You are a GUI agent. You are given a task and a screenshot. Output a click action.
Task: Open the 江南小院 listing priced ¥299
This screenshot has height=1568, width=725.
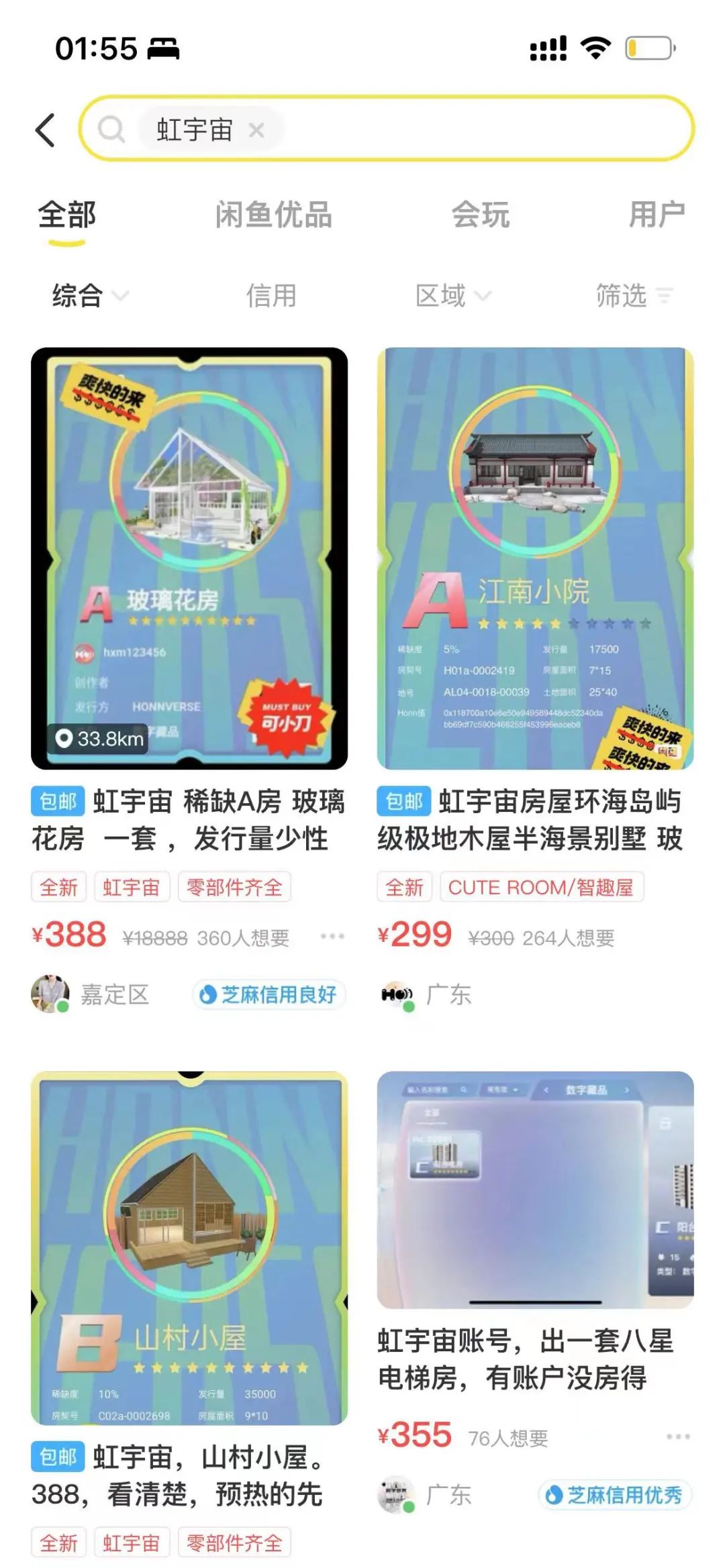pos(535,558)
